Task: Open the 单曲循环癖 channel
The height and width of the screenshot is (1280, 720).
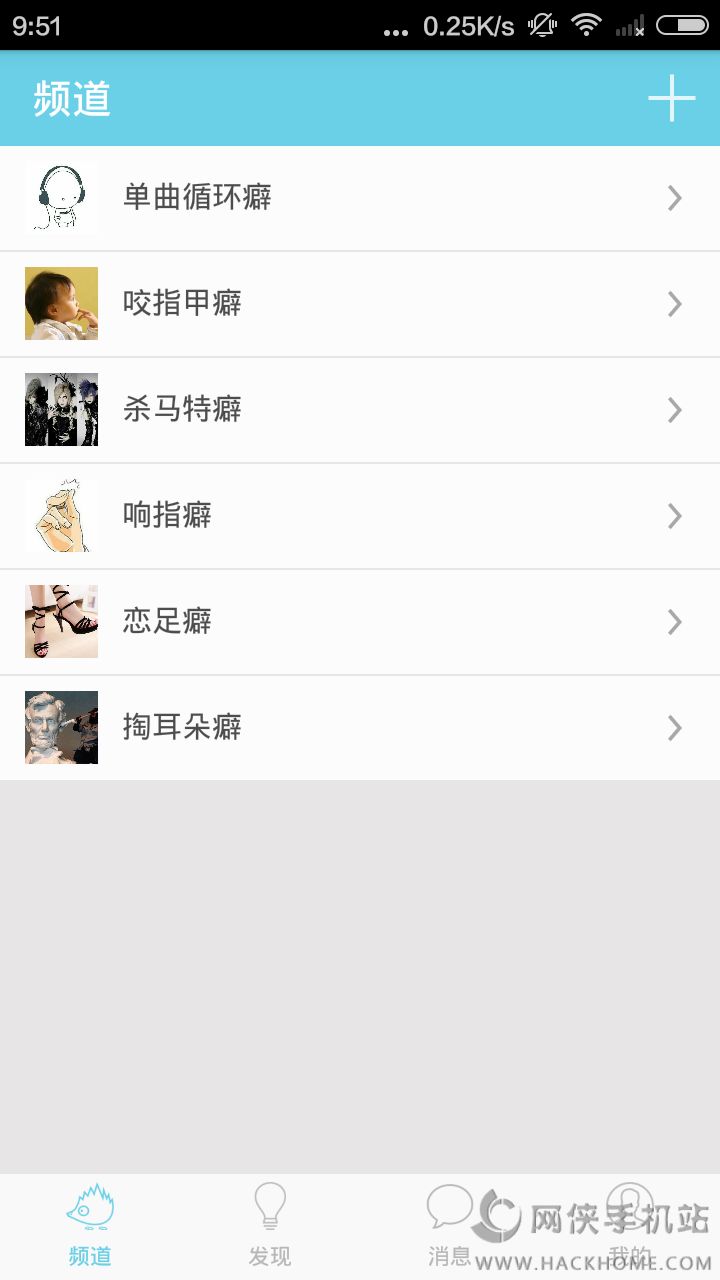Action: [x=360, y=198]
